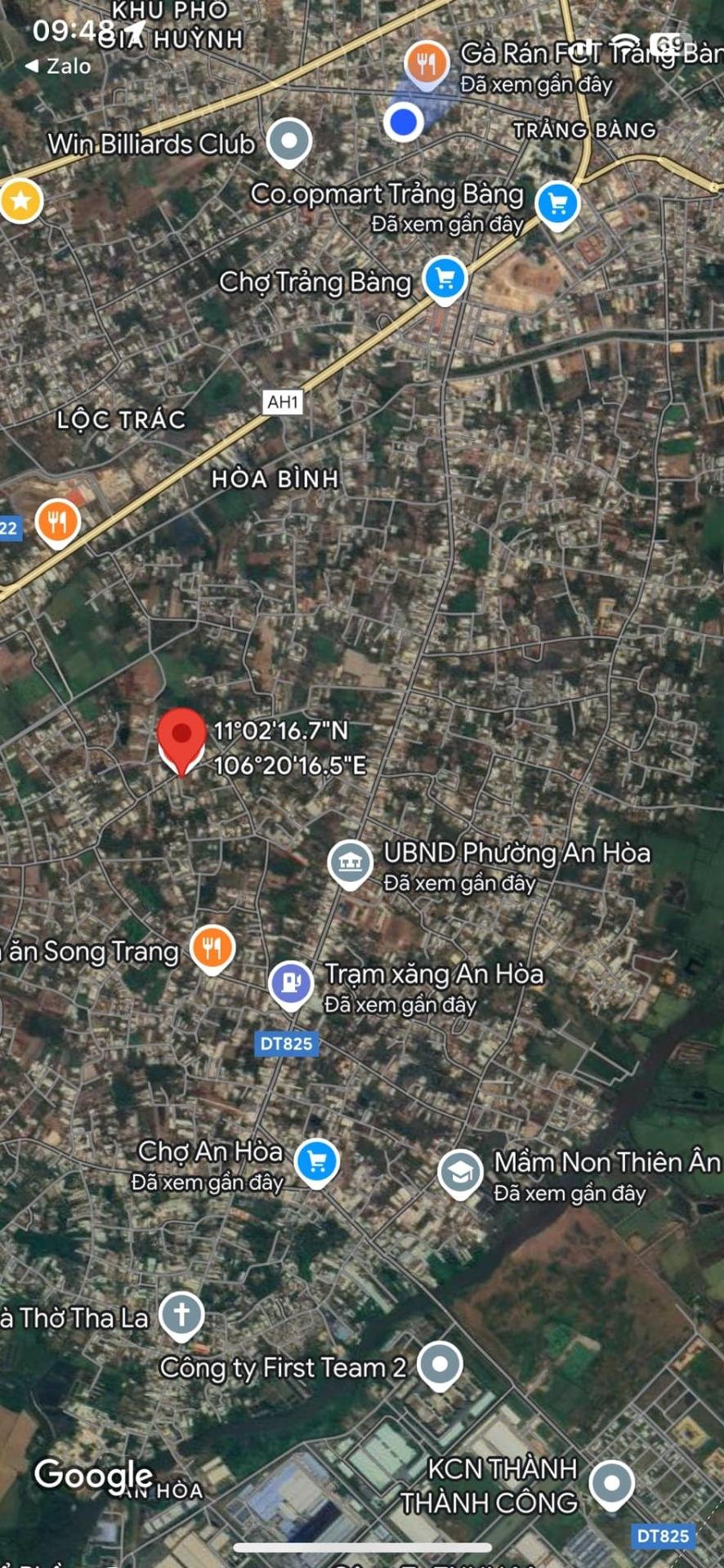This screenshot has height=1568, width=724.
Task: Select the KCN Thành Thành Công pin
Action: click(x=611, y=1482)
